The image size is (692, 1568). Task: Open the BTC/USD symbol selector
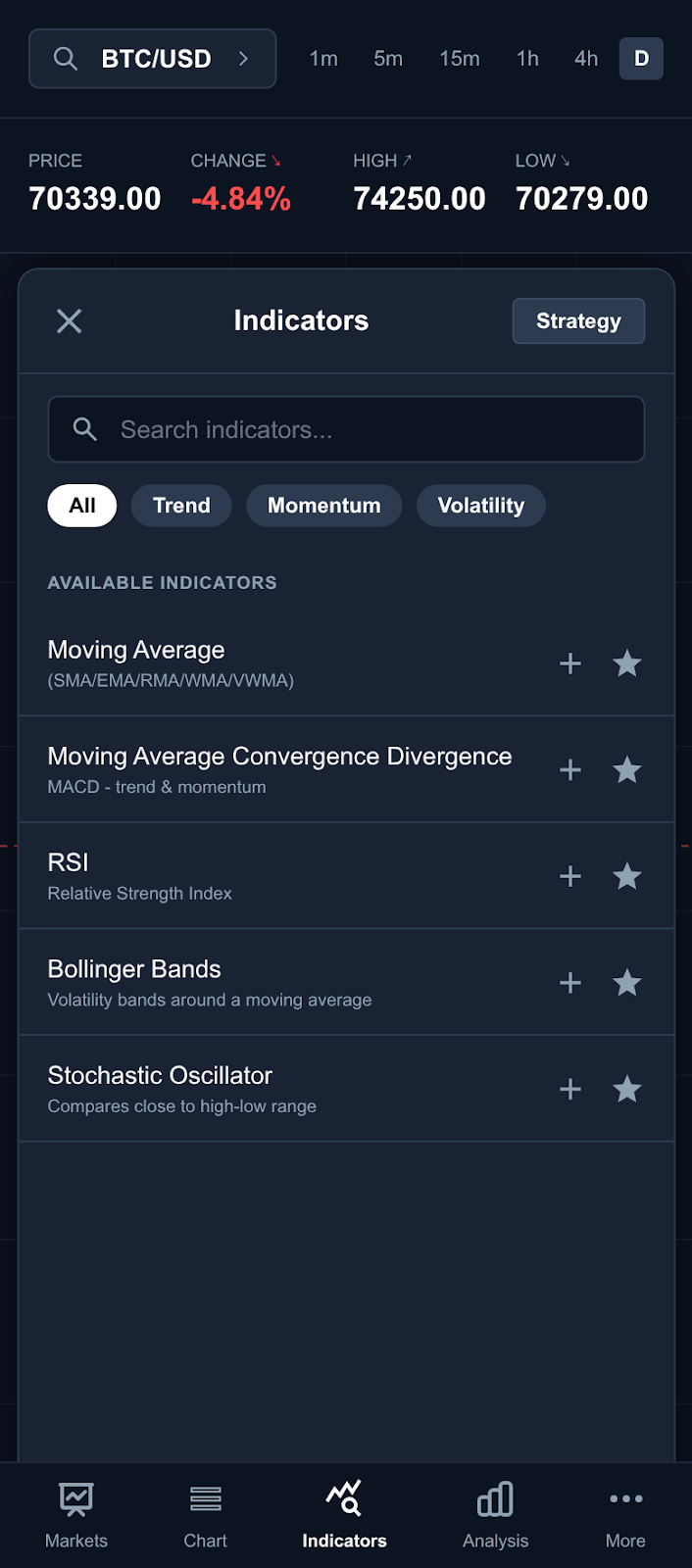[x=153, y=59]
